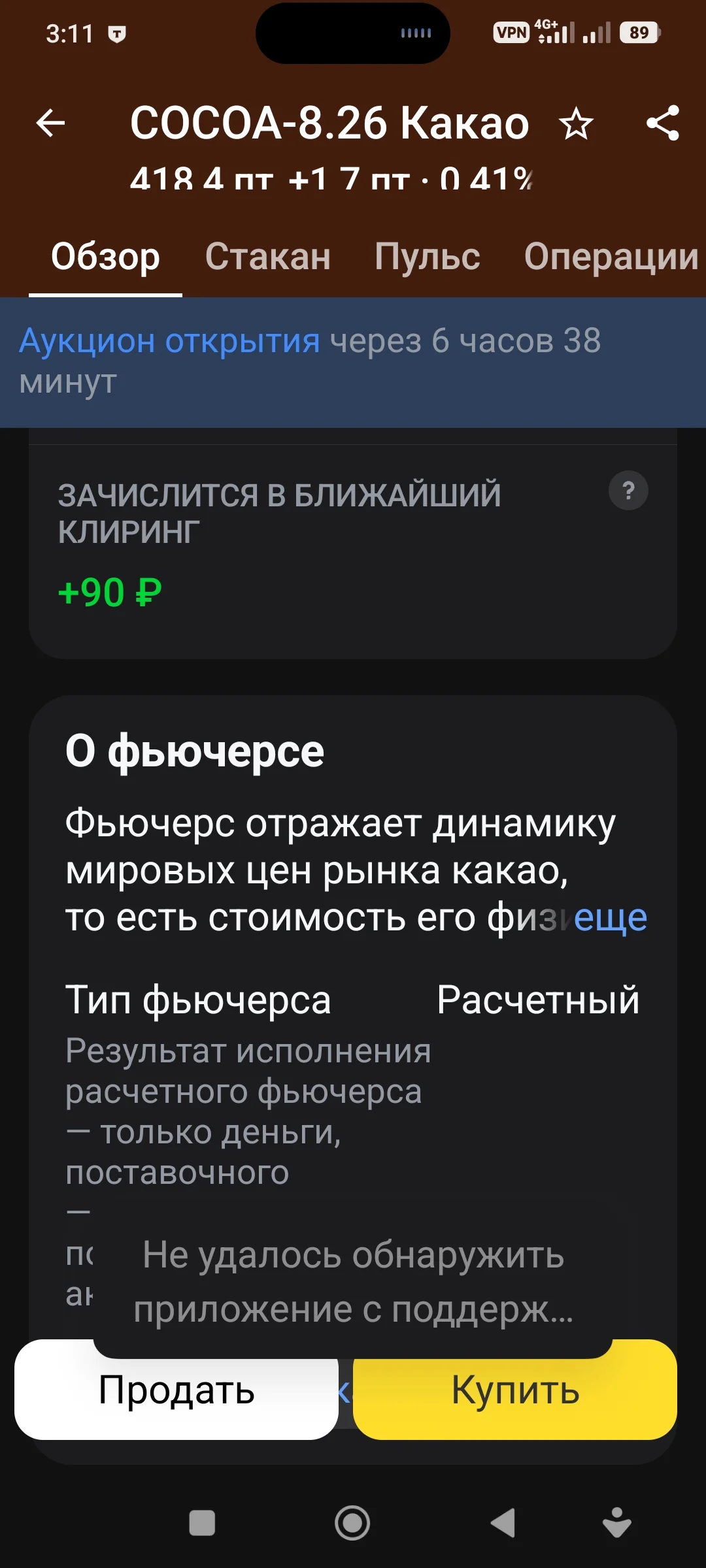706x1568 pixels.
Task: Go back using the top arrow
Action: point(50,123)
